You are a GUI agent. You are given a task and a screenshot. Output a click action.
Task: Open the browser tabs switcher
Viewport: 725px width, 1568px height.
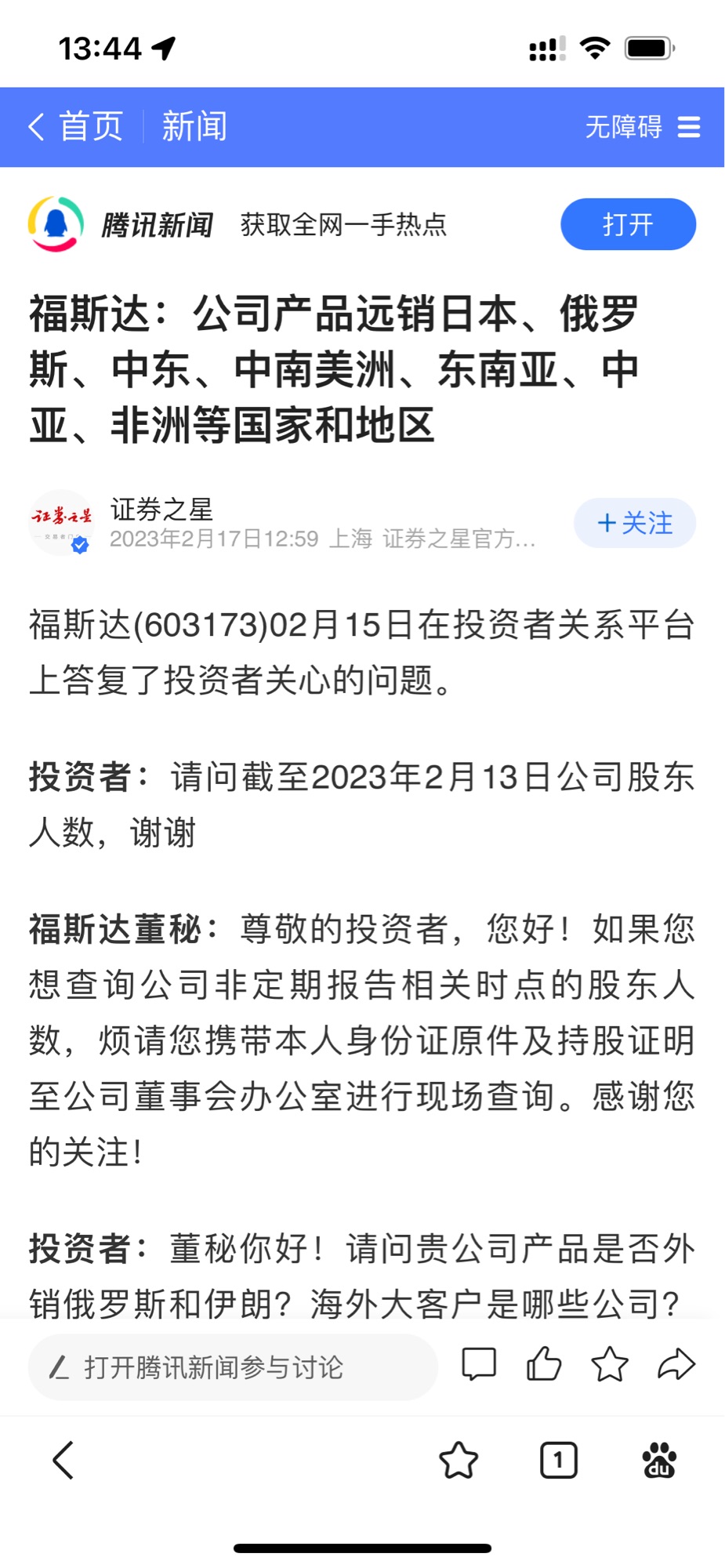pos(559,1460)
